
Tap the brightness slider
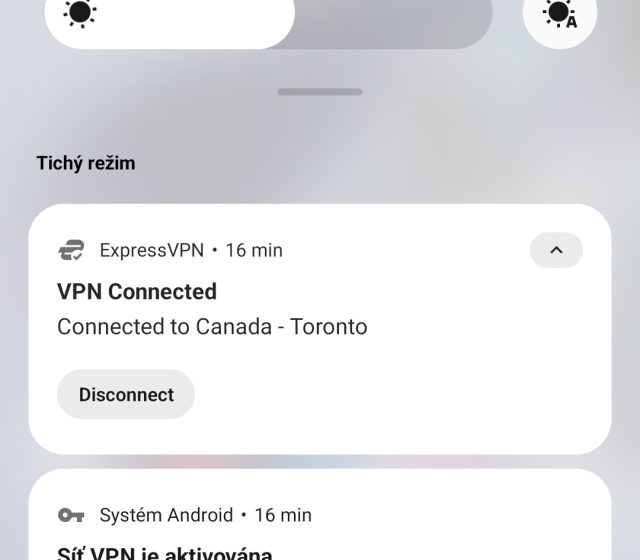268,18
